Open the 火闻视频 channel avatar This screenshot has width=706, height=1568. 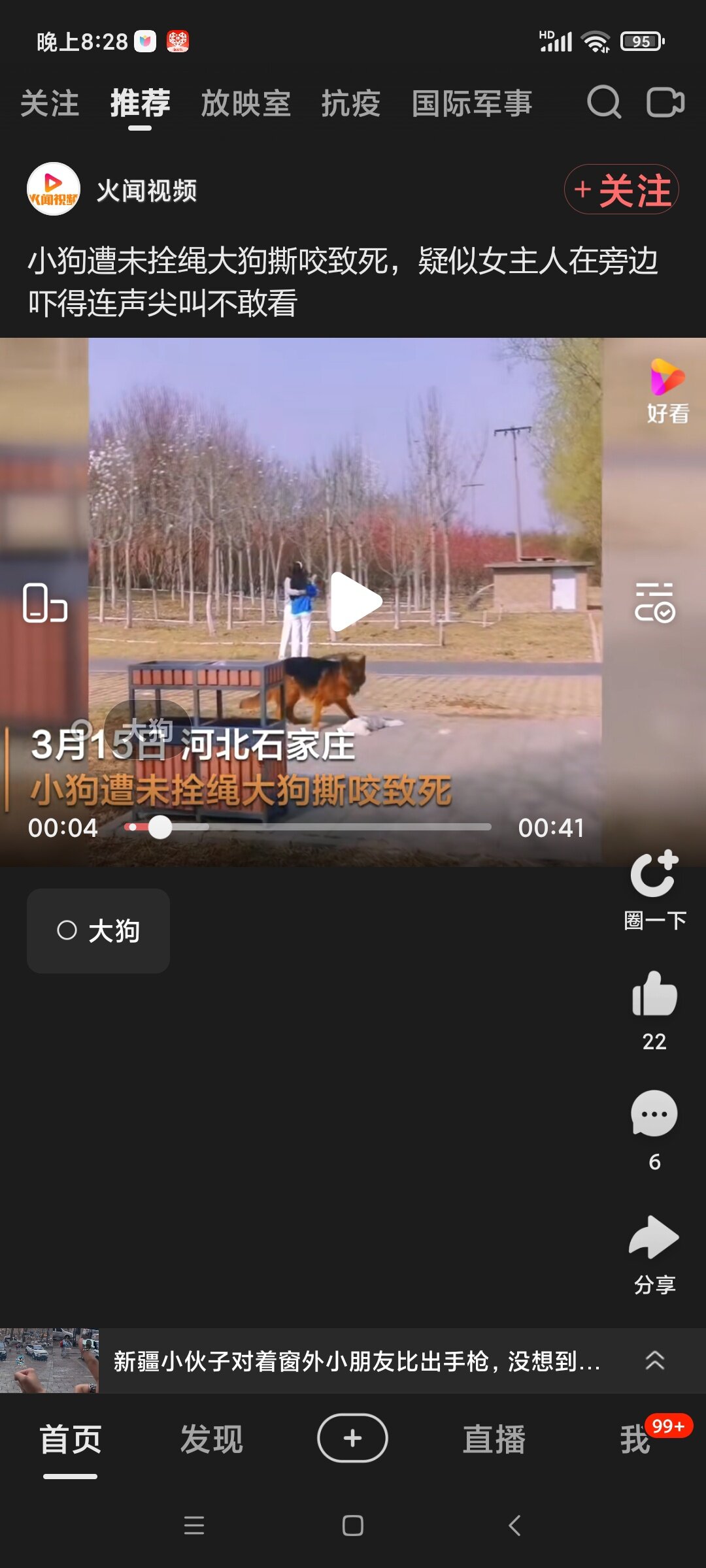54,189
